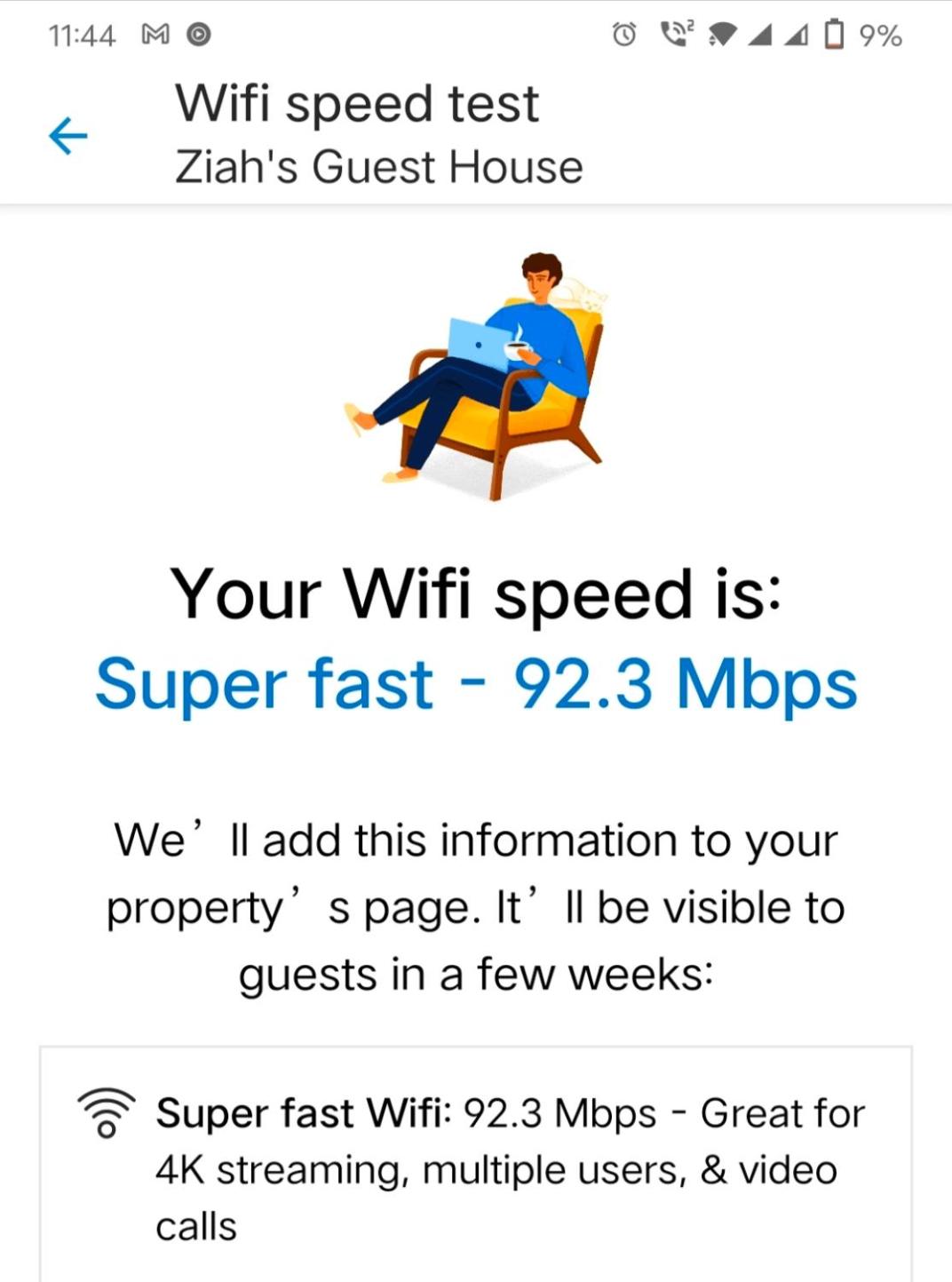Go back from Wifi speed test

tap(67, 136)
